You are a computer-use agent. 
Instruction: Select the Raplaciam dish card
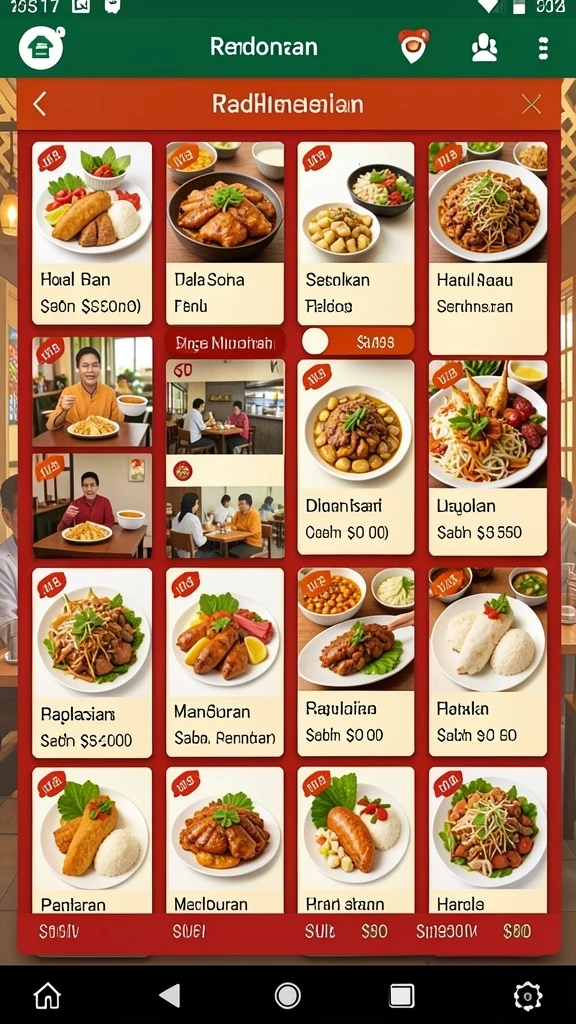pos(92,662)
